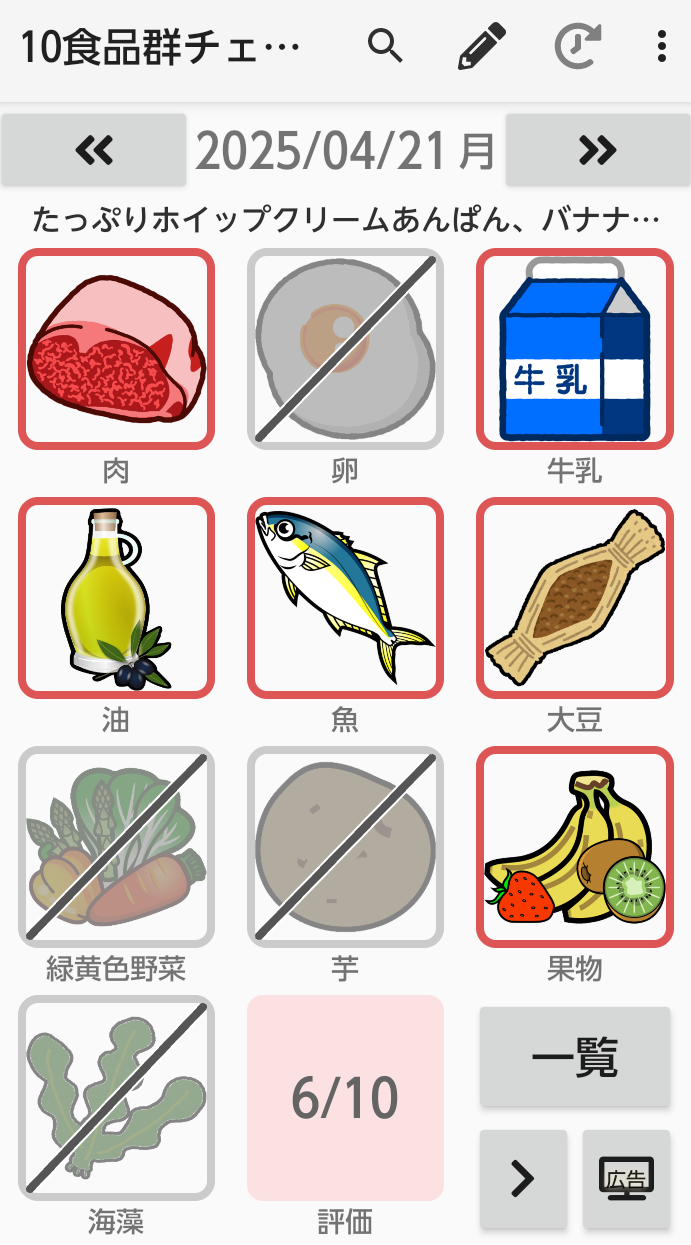Open the clock history icon
The image size is (691, 1245).
tap(578, 47)
